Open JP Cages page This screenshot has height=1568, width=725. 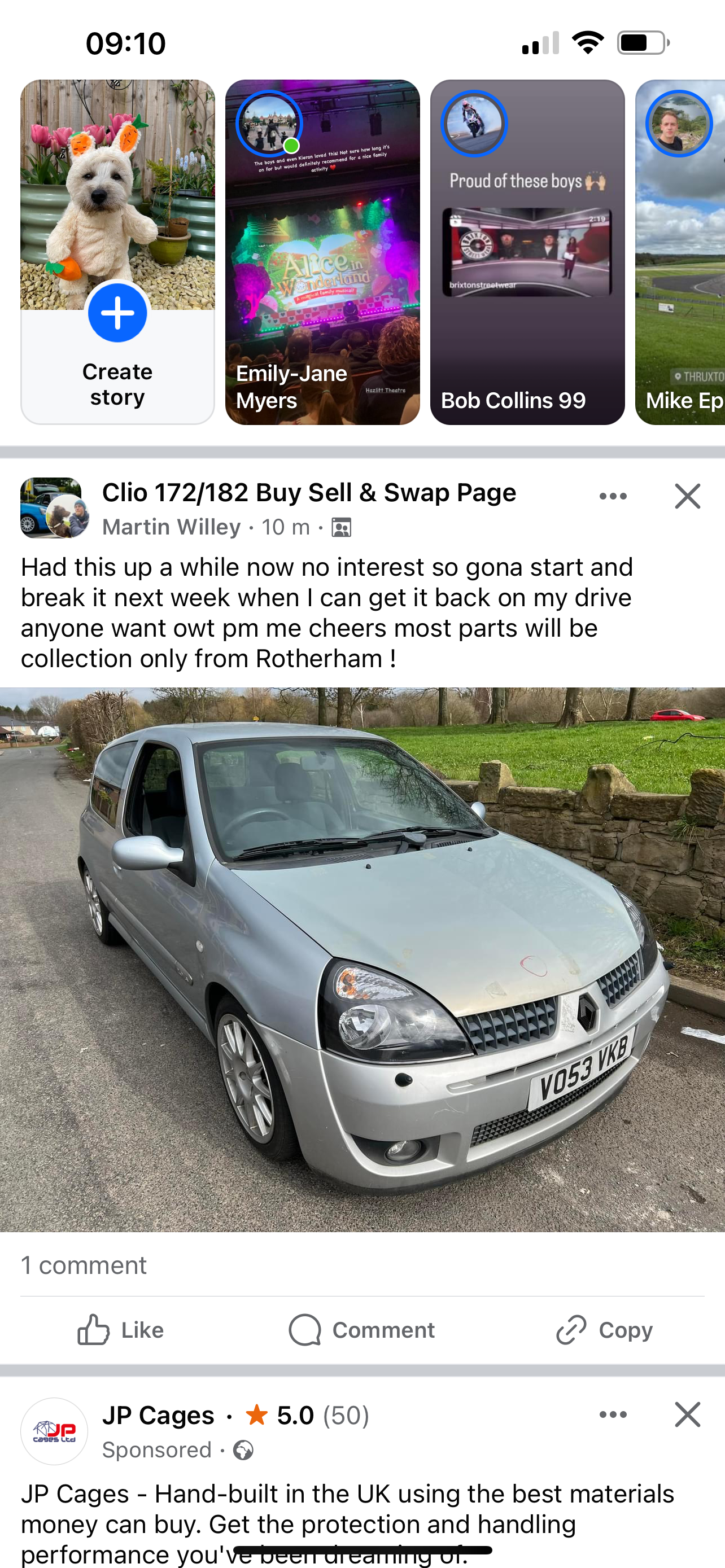tap(158, 1416)
